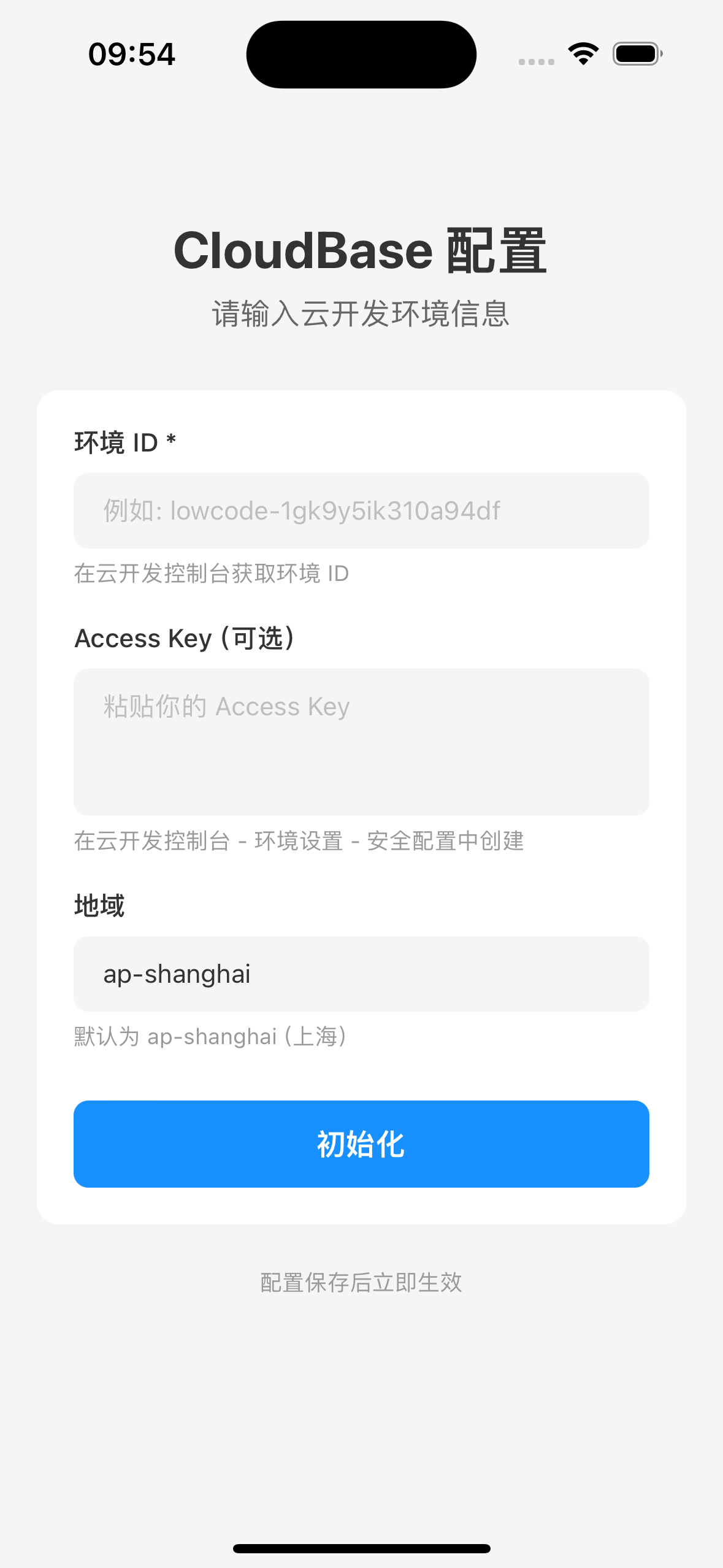The width and height of the screenshot is (723, 1568).
Task: Focus the Access Key text area
Action: click(361, 742)
